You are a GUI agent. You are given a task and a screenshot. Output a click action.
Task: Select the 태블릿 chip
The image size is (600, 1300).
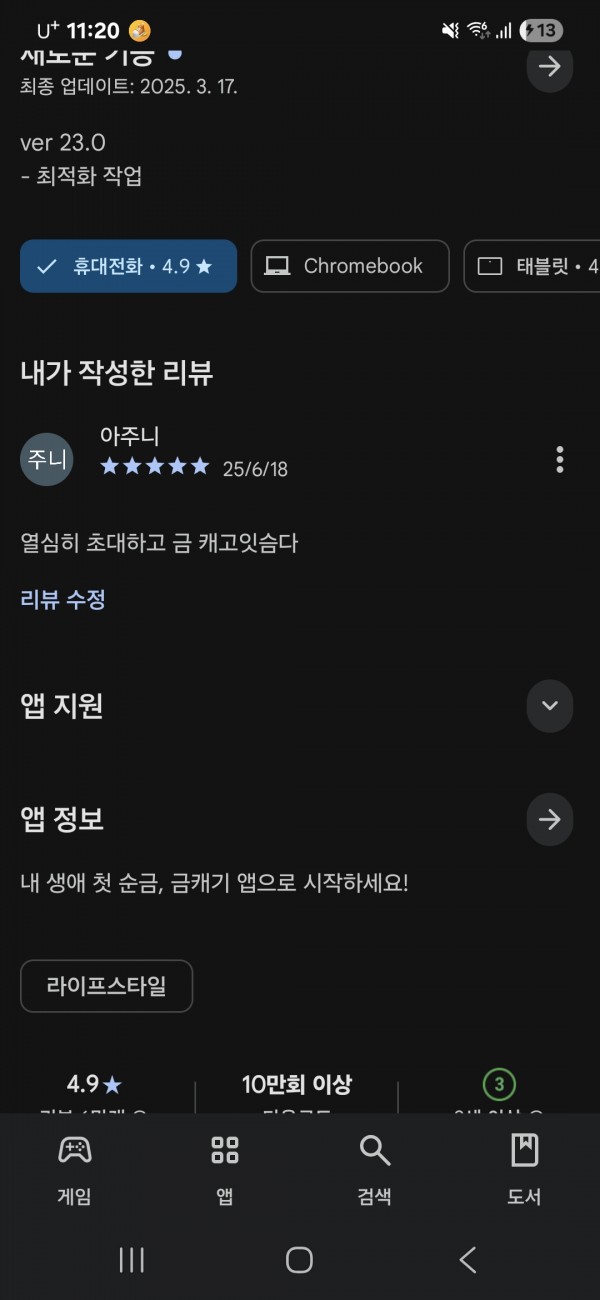(532, 266)
